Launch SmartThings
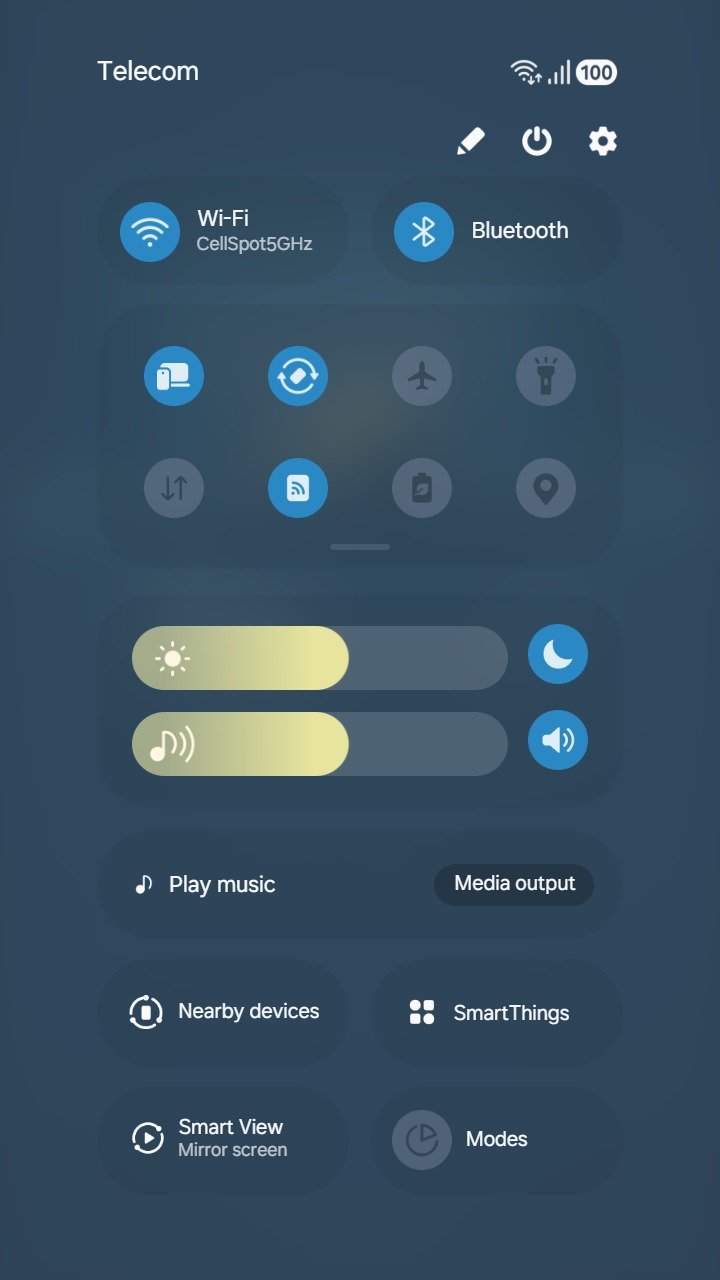The height and width of the screenshot is (1280, 720). click(x=497, y=1012)
